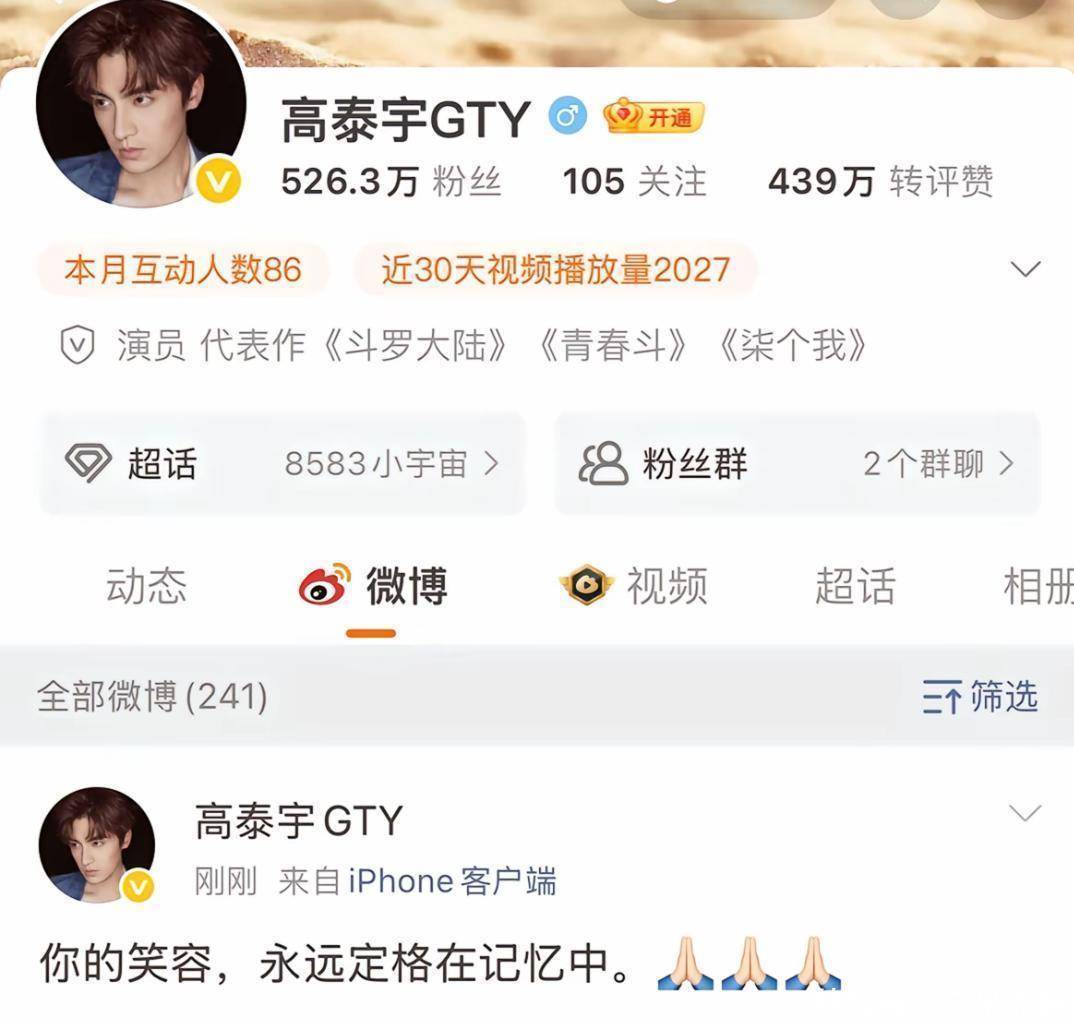The width and height of the screenshot is (1074, 1023).
Task: Tap the 开通 VIP membership badge
Action: pyautogui.click(x=654, y=118)
